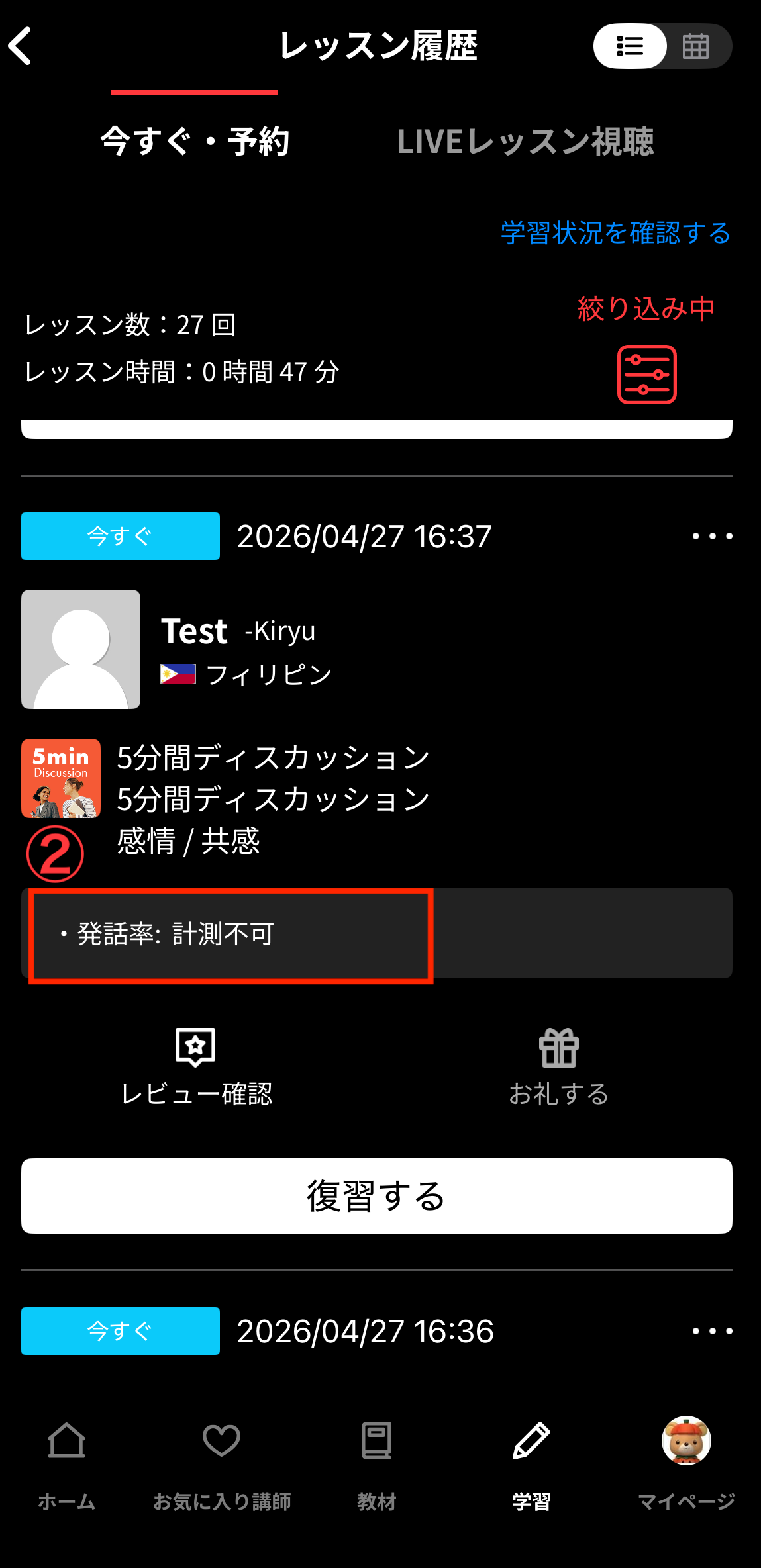This screenshot has width=761, height=1568.
Task: Select the list view toggle
Action: (630, 46)
